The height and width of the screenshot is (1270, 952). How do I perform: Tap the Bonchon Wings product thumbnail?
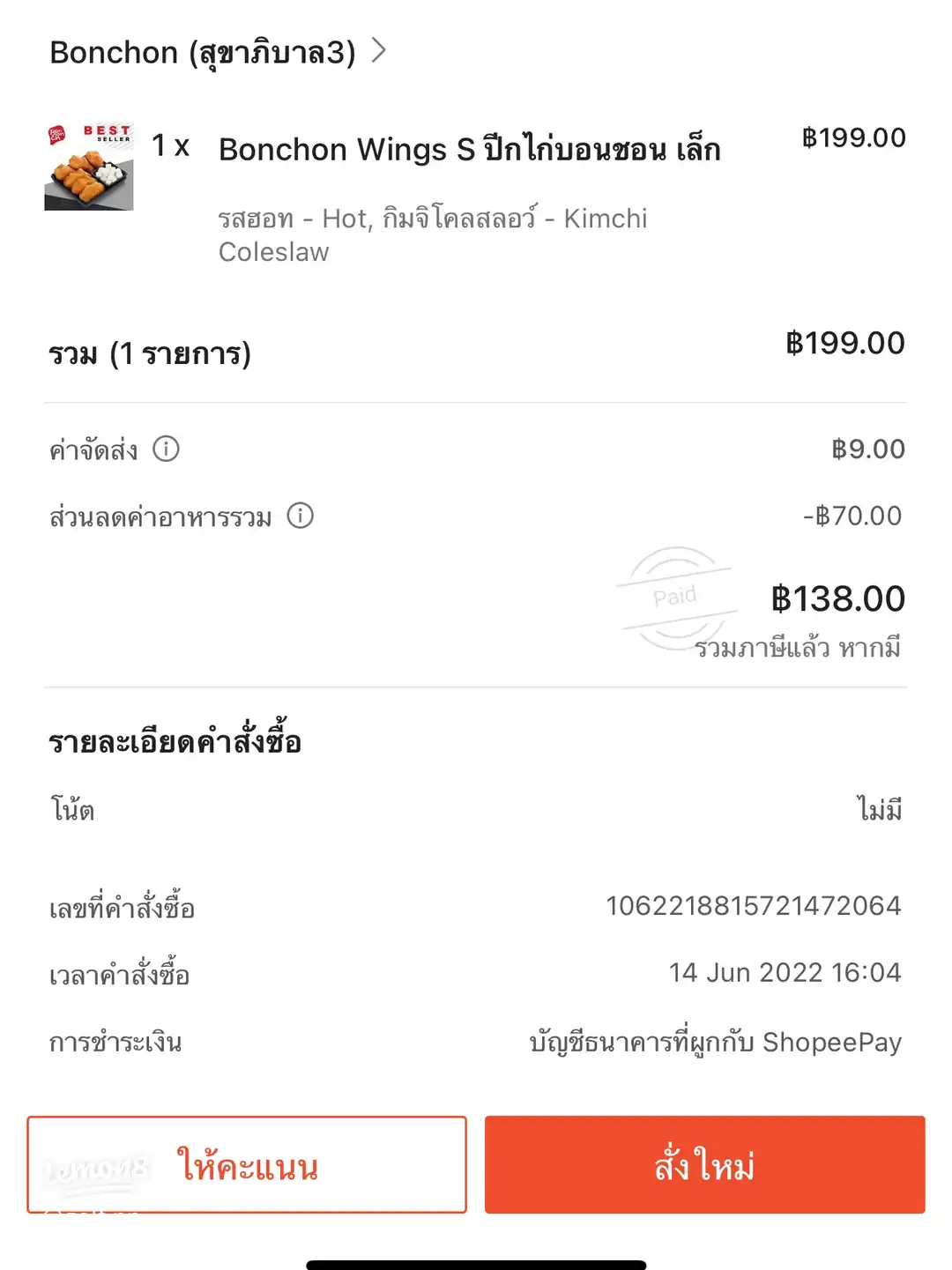[89, 166]
